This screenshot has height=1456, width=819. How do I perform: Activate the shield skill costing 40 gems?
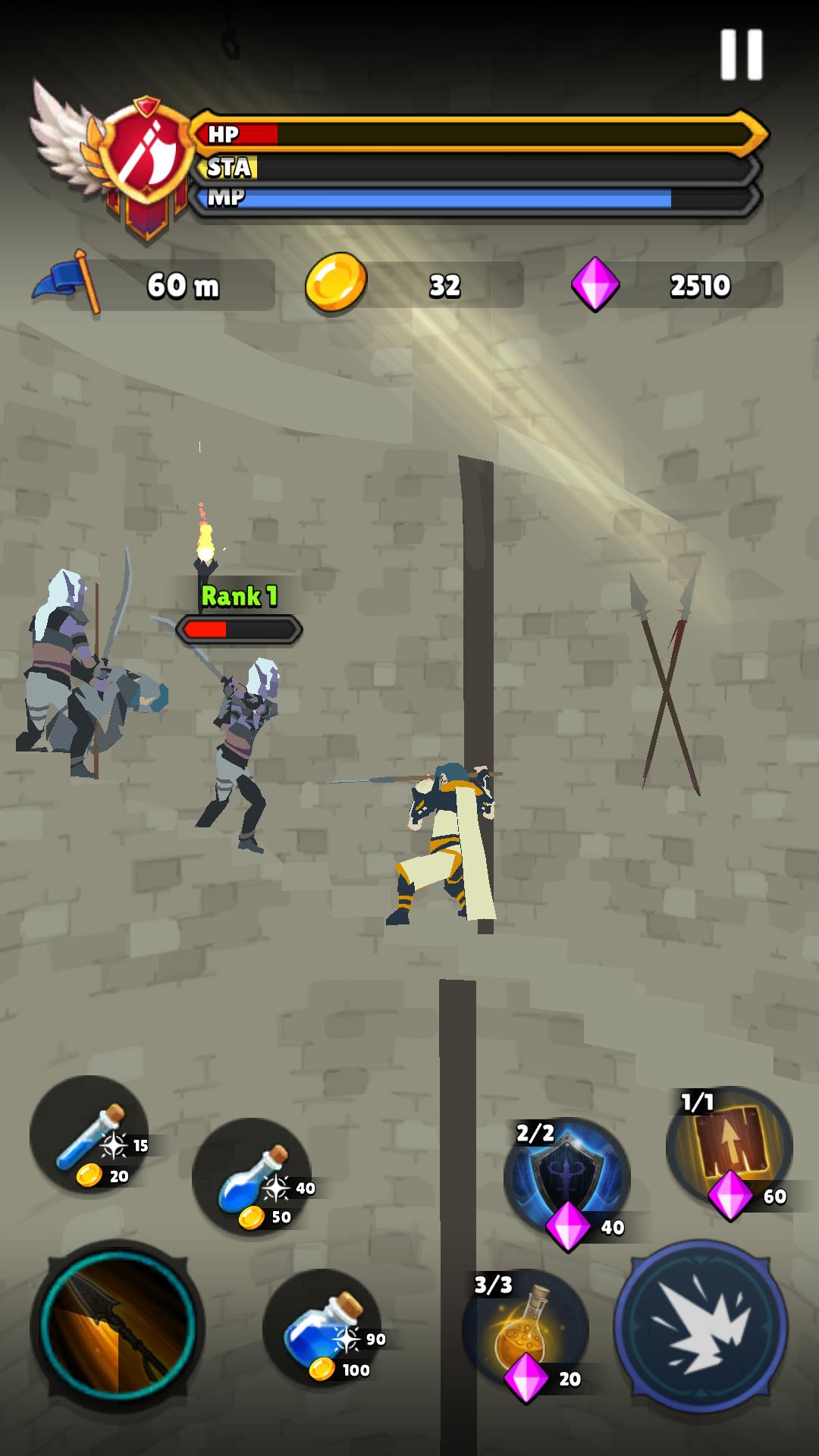[x=567, y=1178]
